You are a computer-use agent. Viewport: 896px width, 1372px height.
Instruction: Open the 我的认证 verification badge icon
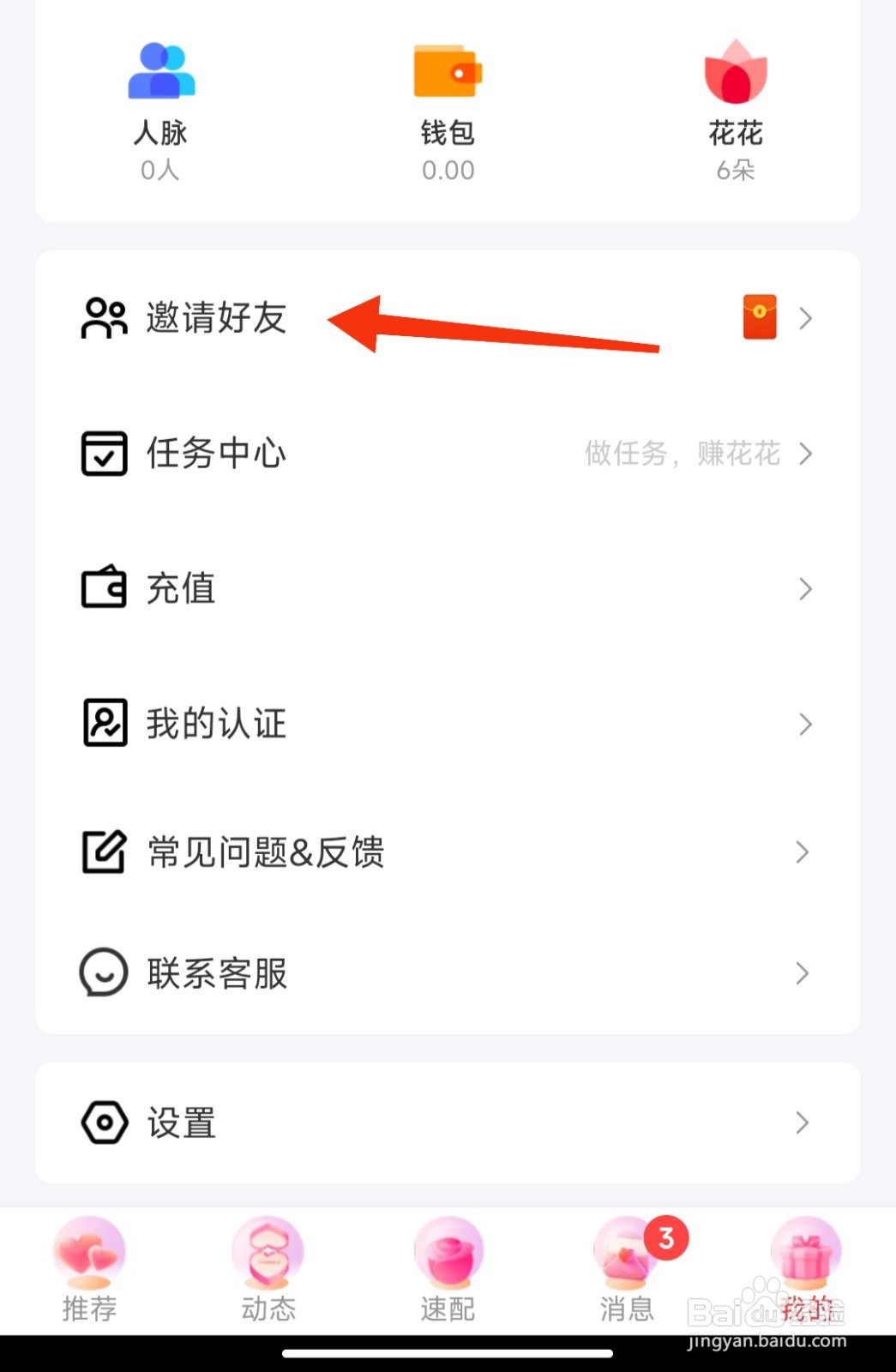point(103,723)
